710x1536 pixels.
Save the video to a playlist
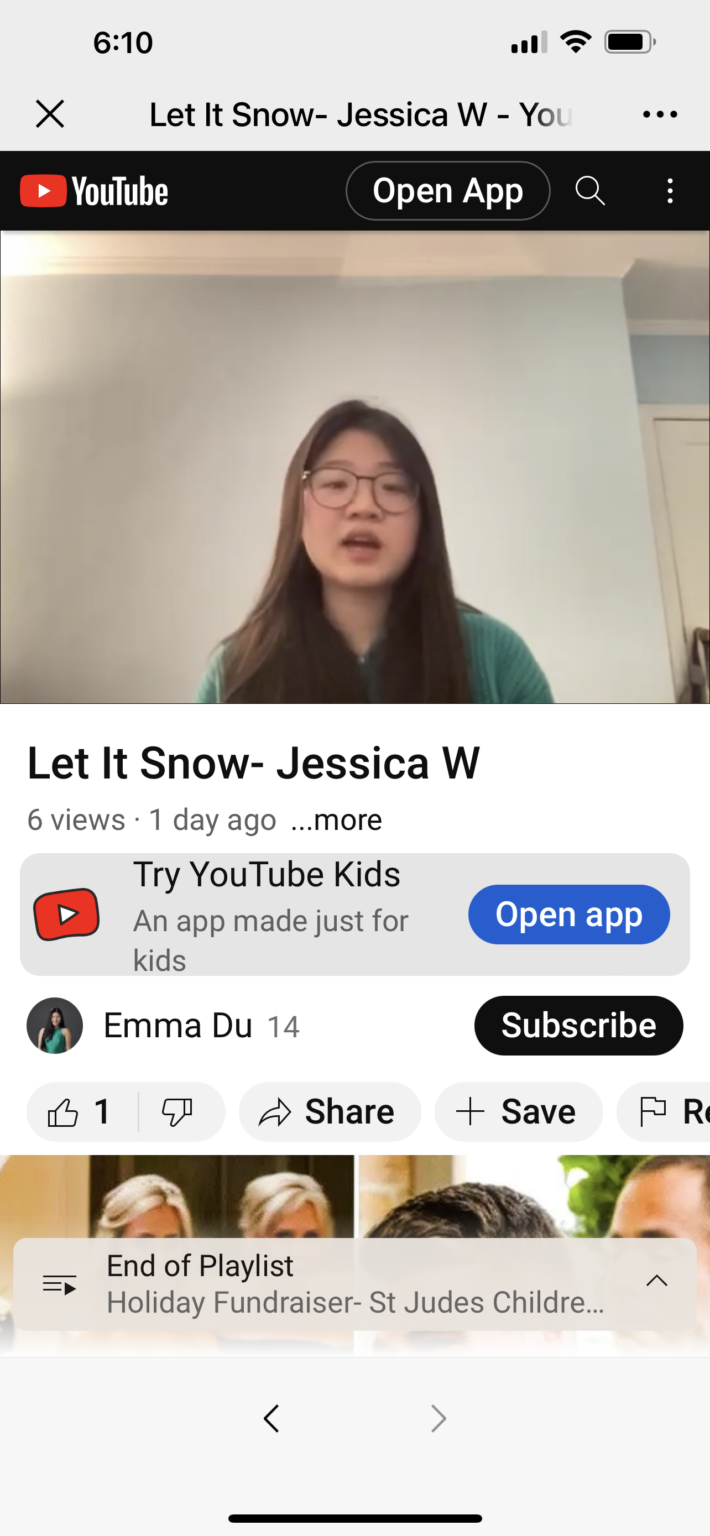(519, 1112)
